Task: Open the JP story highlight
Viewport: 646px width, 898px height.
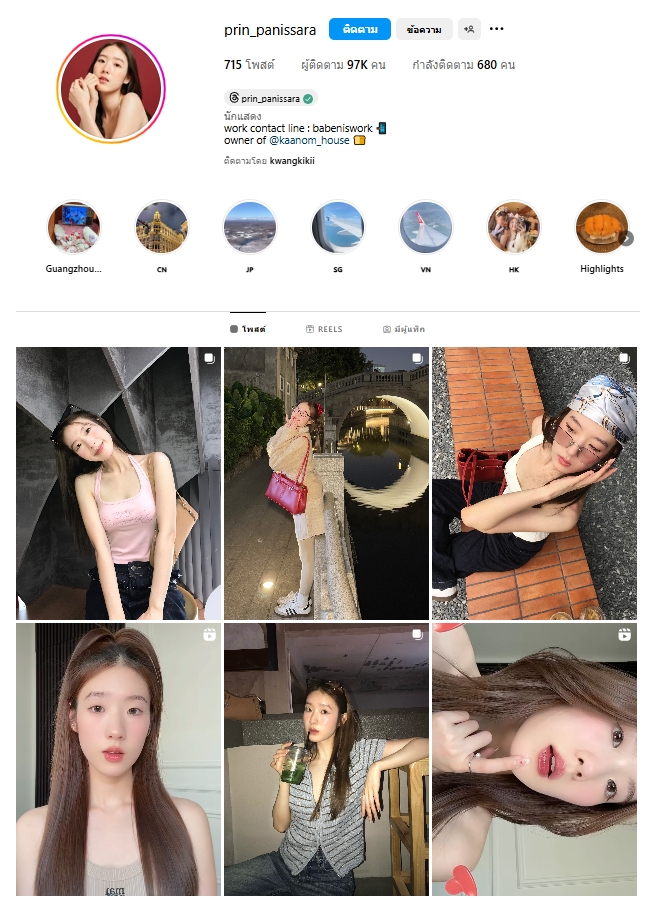Action: 249,227
